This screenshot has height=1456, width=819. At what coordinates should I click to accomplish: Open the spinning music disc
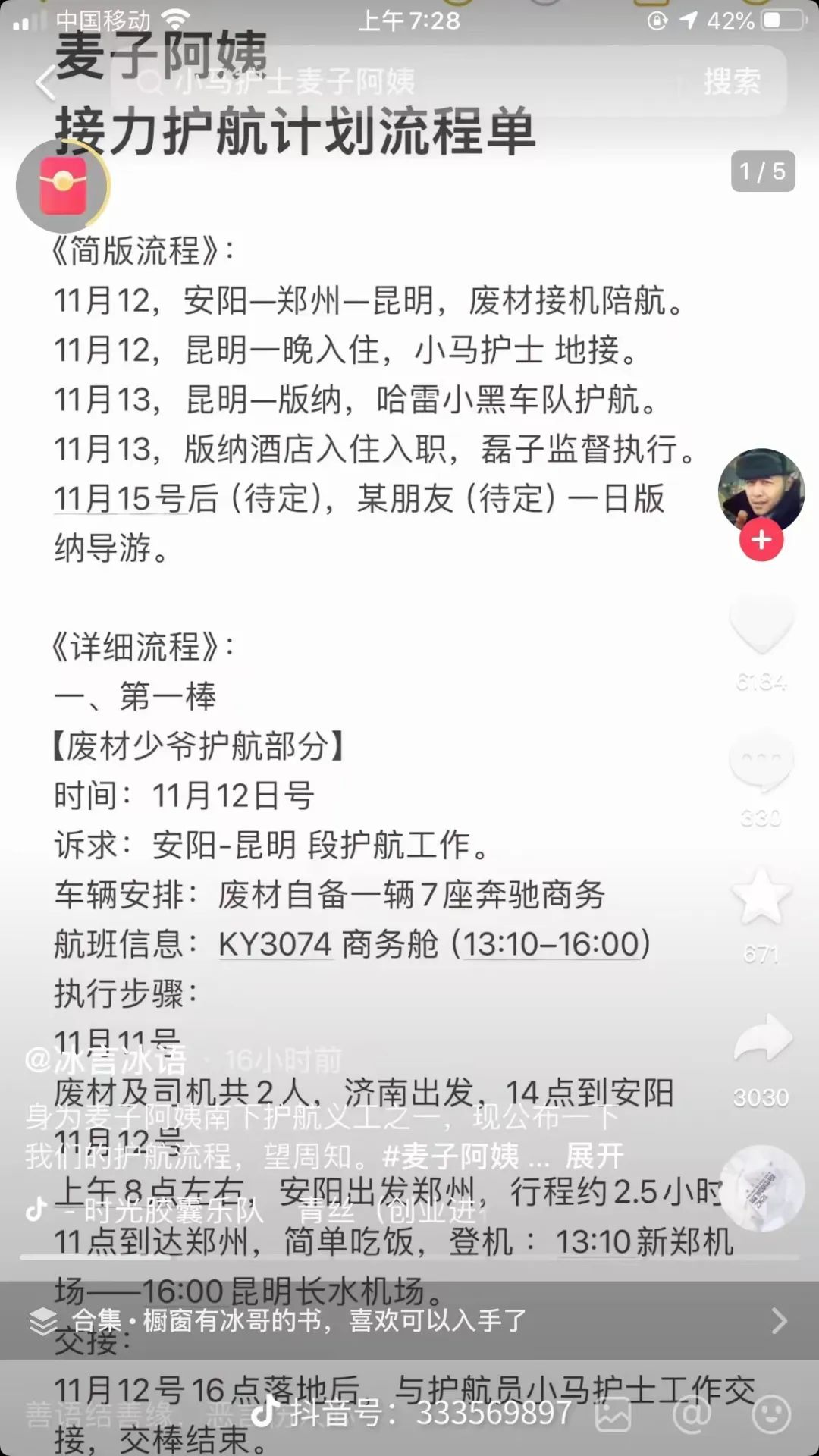click(x=761, y=1189)
